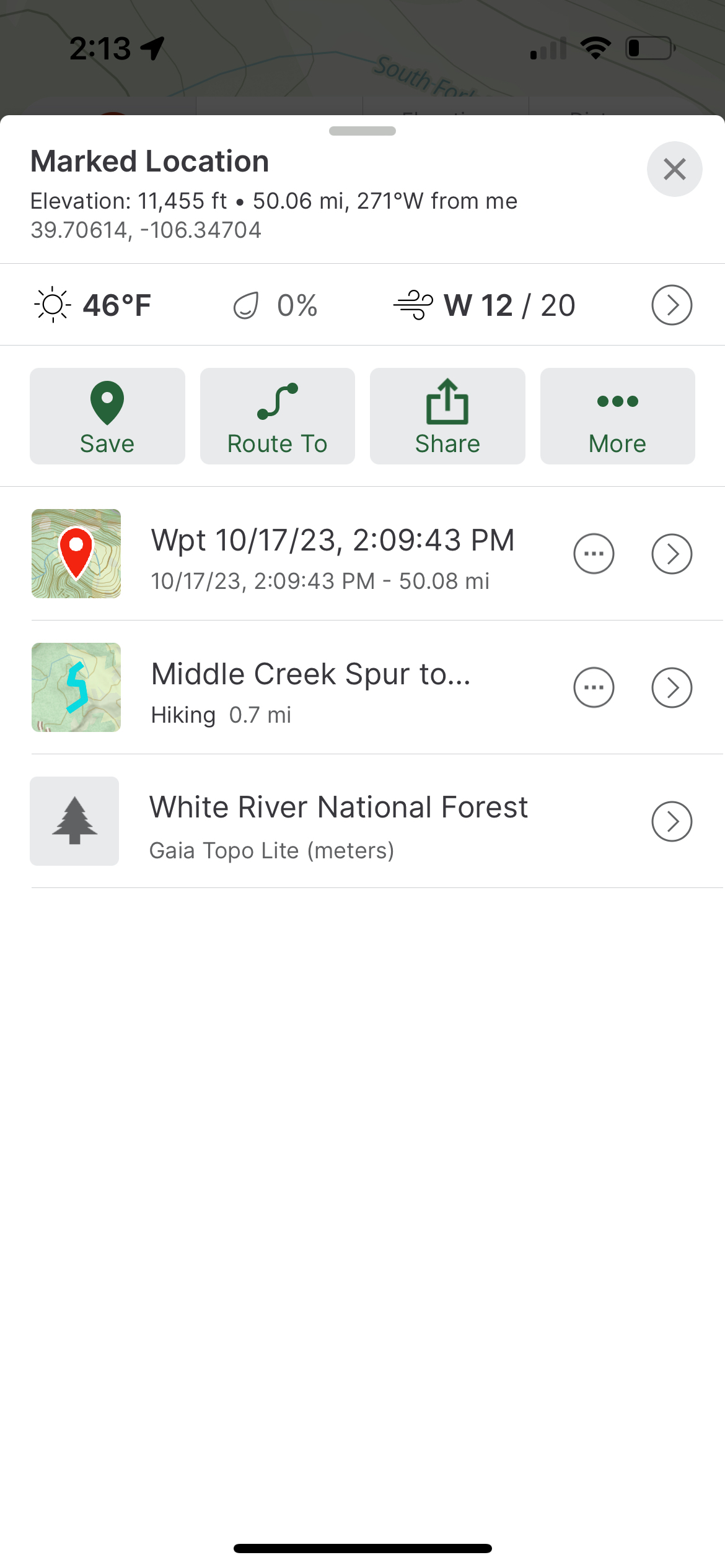Image resolution: width=725 pixels, height=1568 pixels.
Task: Open options menu for Wpt 10/17/23 waypoint
Action: (594, 554)
